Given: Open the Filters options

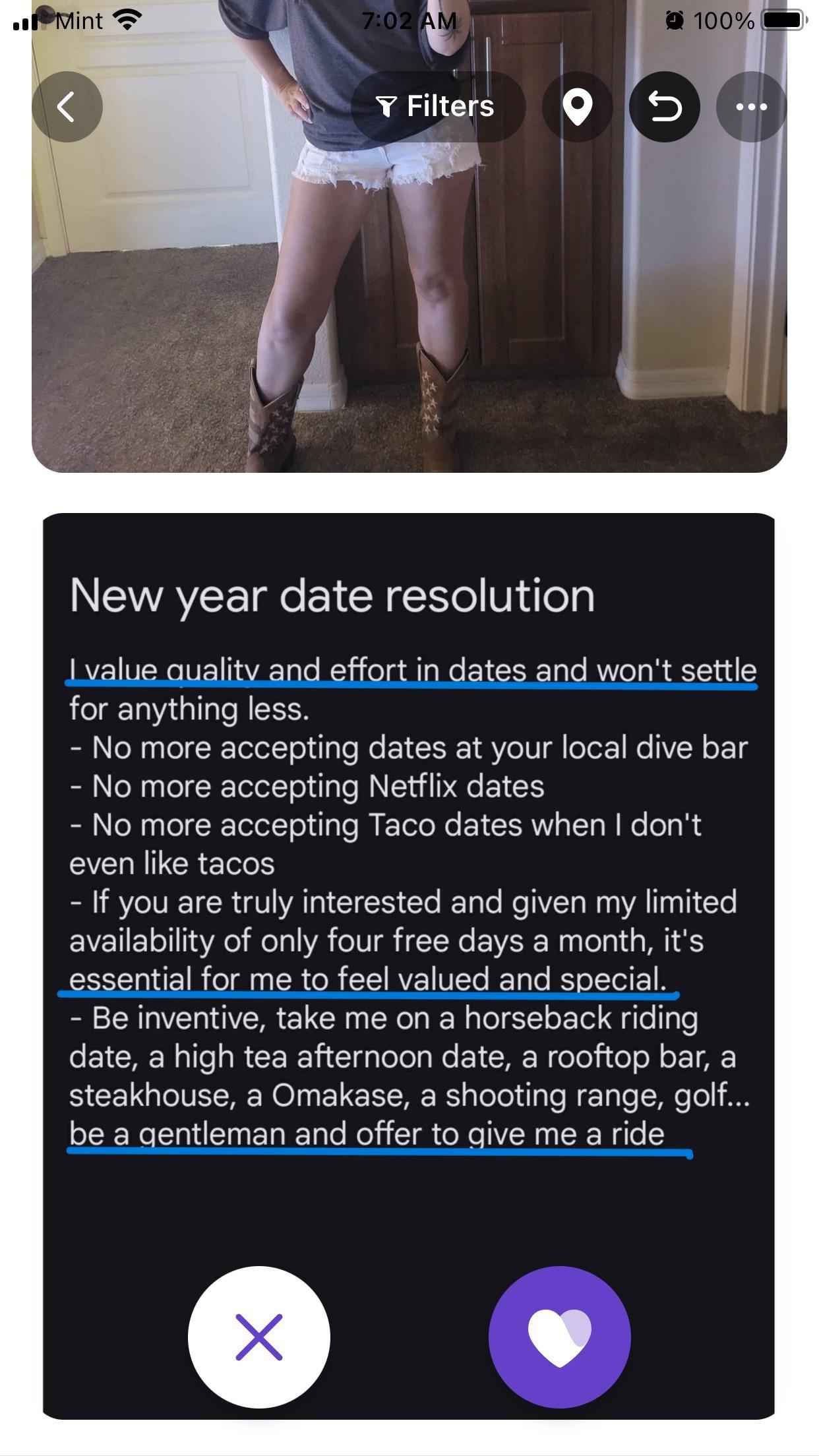Looking at the screenshot, I should [437, 107].
